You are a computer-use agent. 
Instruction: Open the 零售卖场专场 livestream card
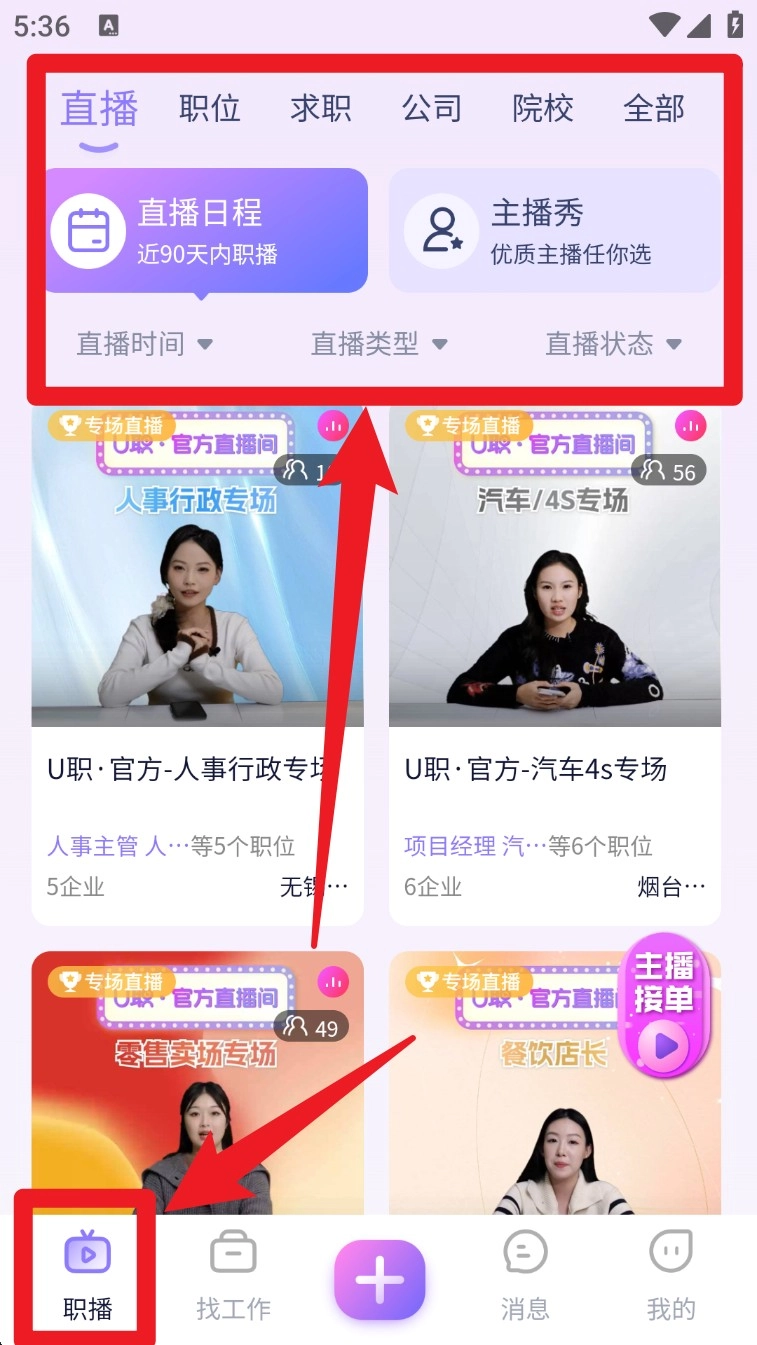(197, 1080)
